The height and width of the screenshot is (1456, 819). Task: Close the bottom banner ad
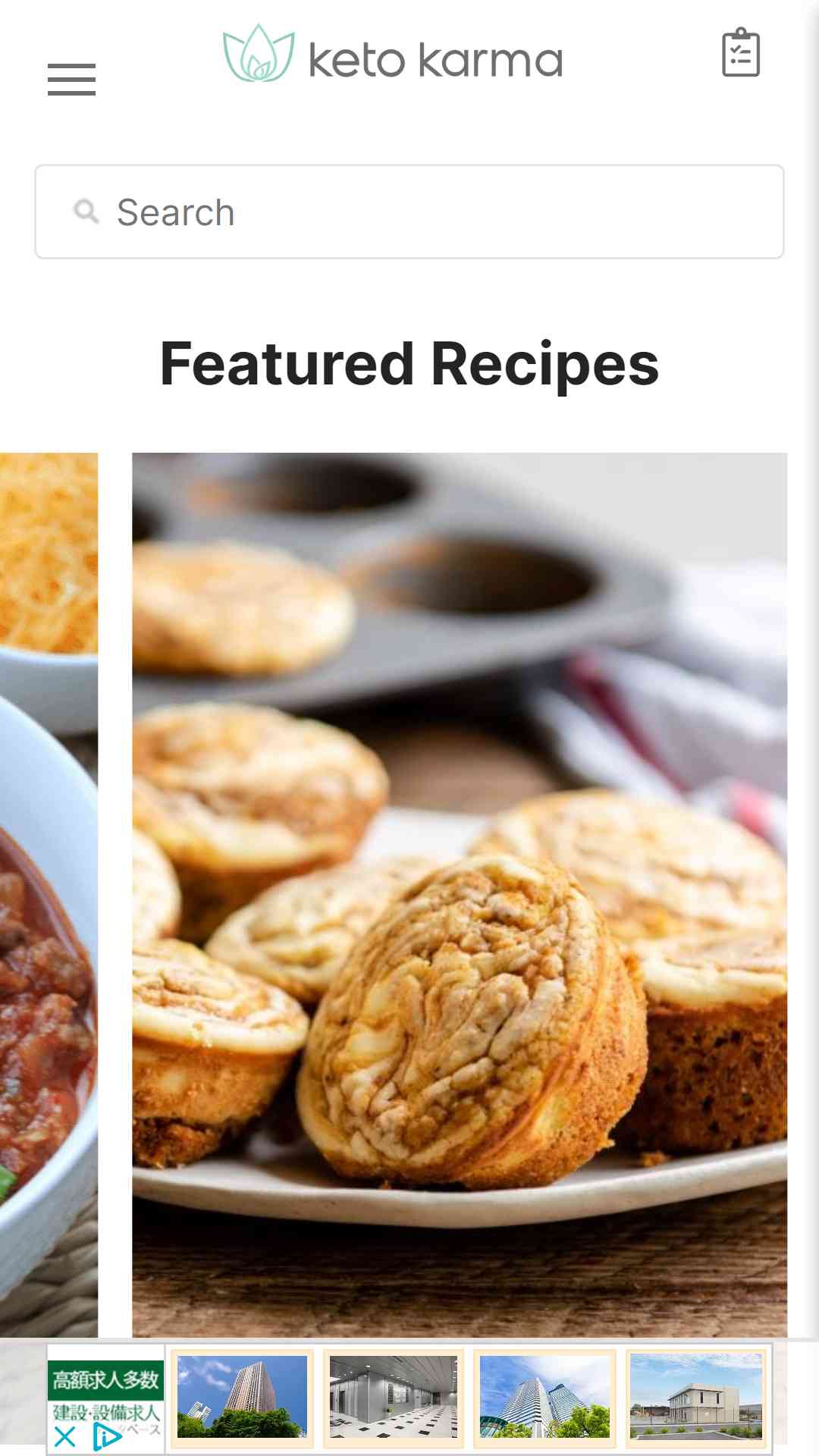pos(65,1436)
